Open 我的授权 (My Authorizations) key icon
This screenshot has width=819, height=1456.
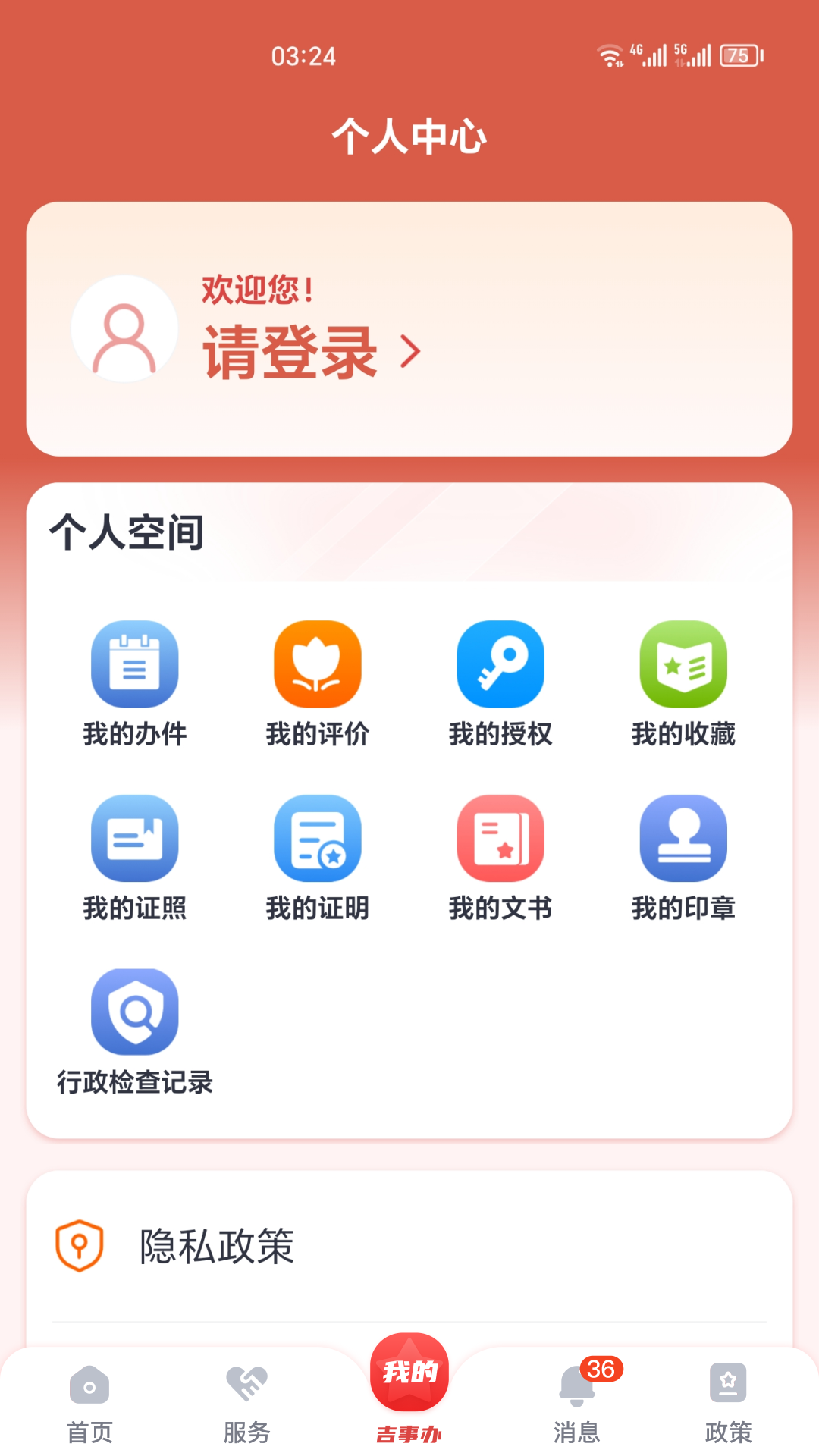pos(500,664)
